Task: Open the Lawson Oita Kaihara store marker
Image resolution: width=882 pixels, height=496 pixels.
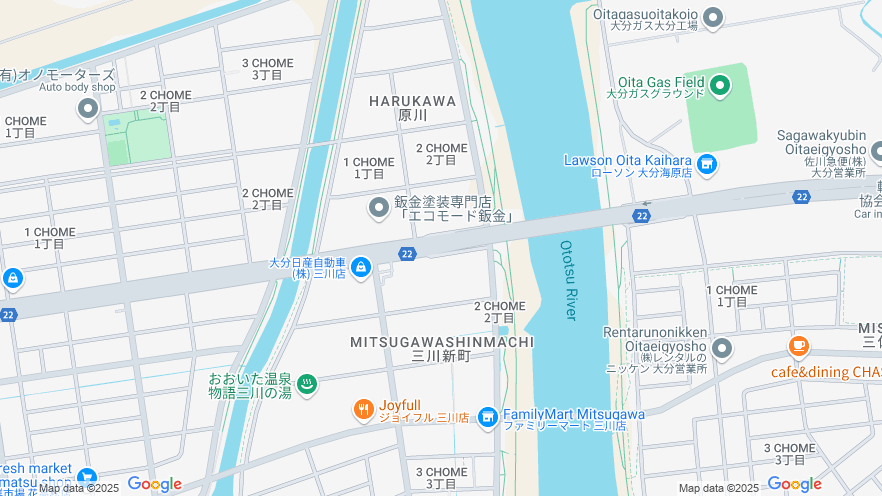Action: point(707,163)
